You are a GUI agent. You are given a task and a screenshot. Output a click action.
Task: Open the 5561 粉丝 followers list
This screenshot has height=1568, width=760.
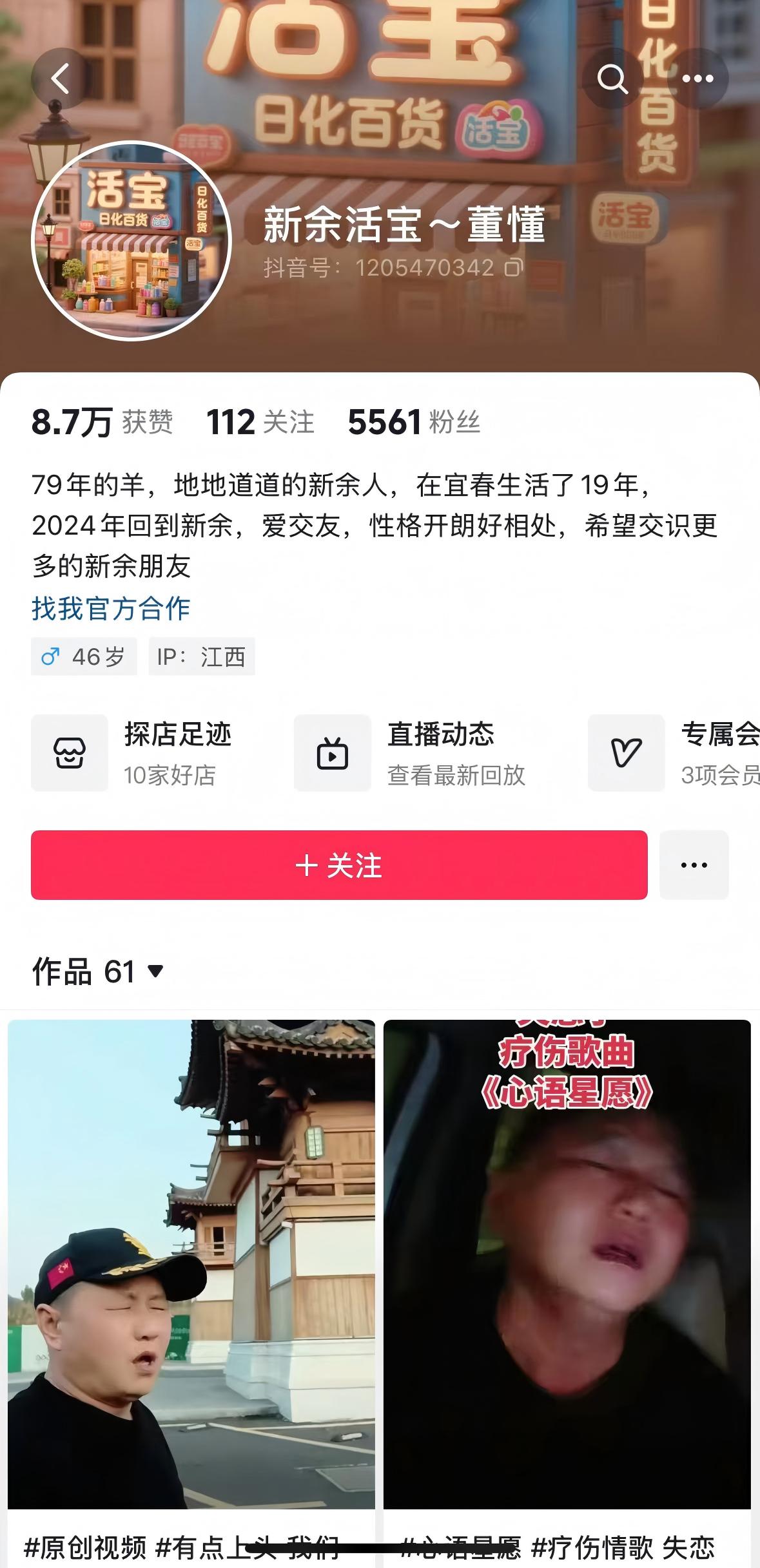point(414,423)
